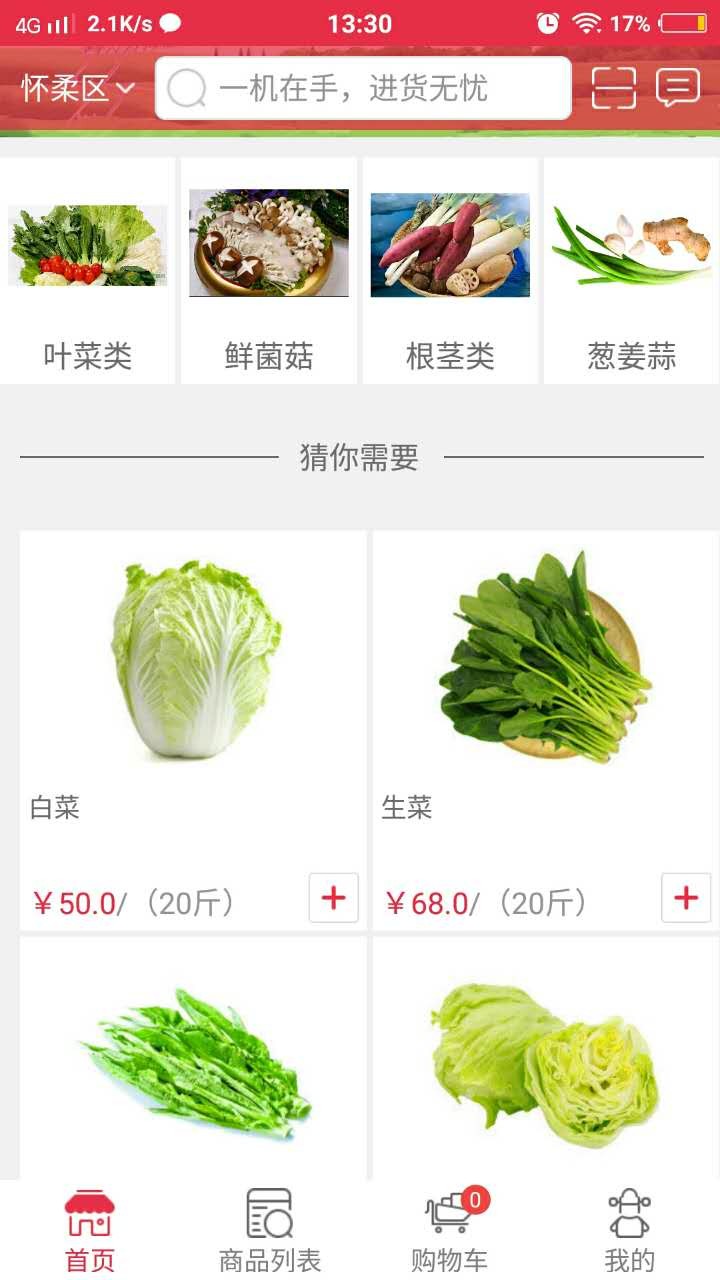
Task: Go to the 首页 tab
Action: click(90, 1231)
